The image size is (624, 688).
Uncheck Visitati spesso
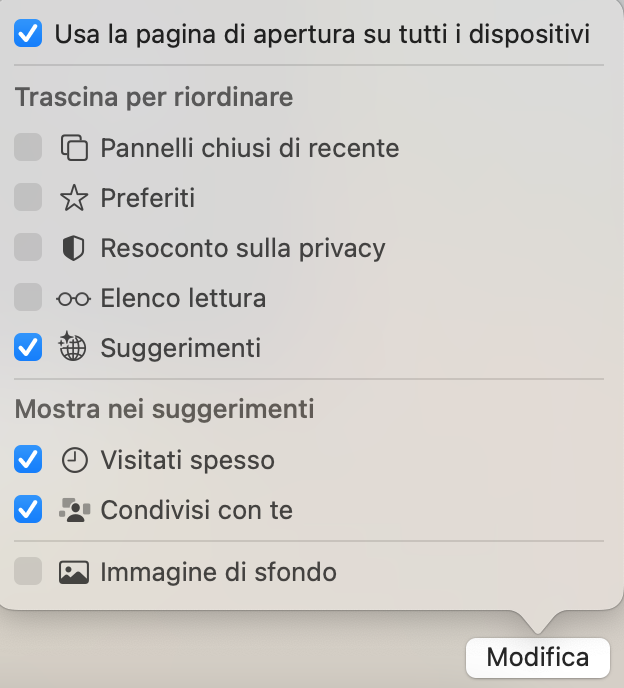[28, 460]
